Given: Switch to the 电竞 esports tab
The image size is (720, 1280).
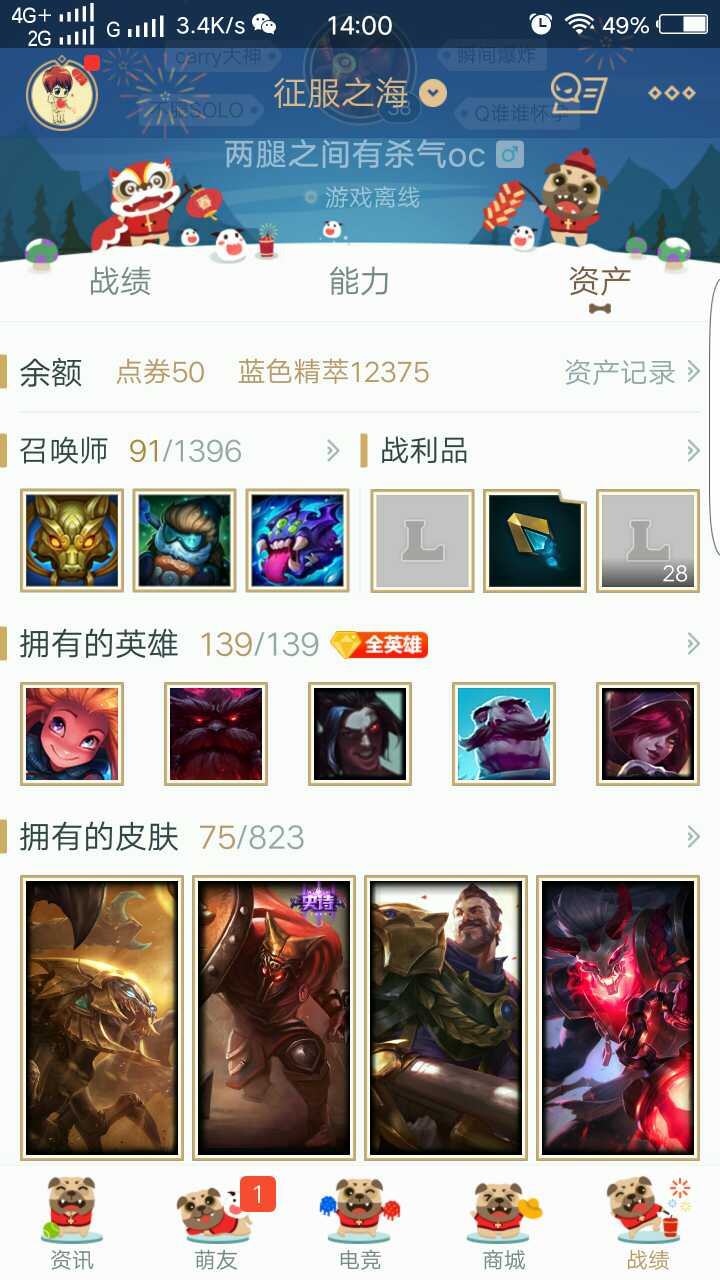Looking at the screenshot, I should pyautogui.click(x=360, y=1224).
